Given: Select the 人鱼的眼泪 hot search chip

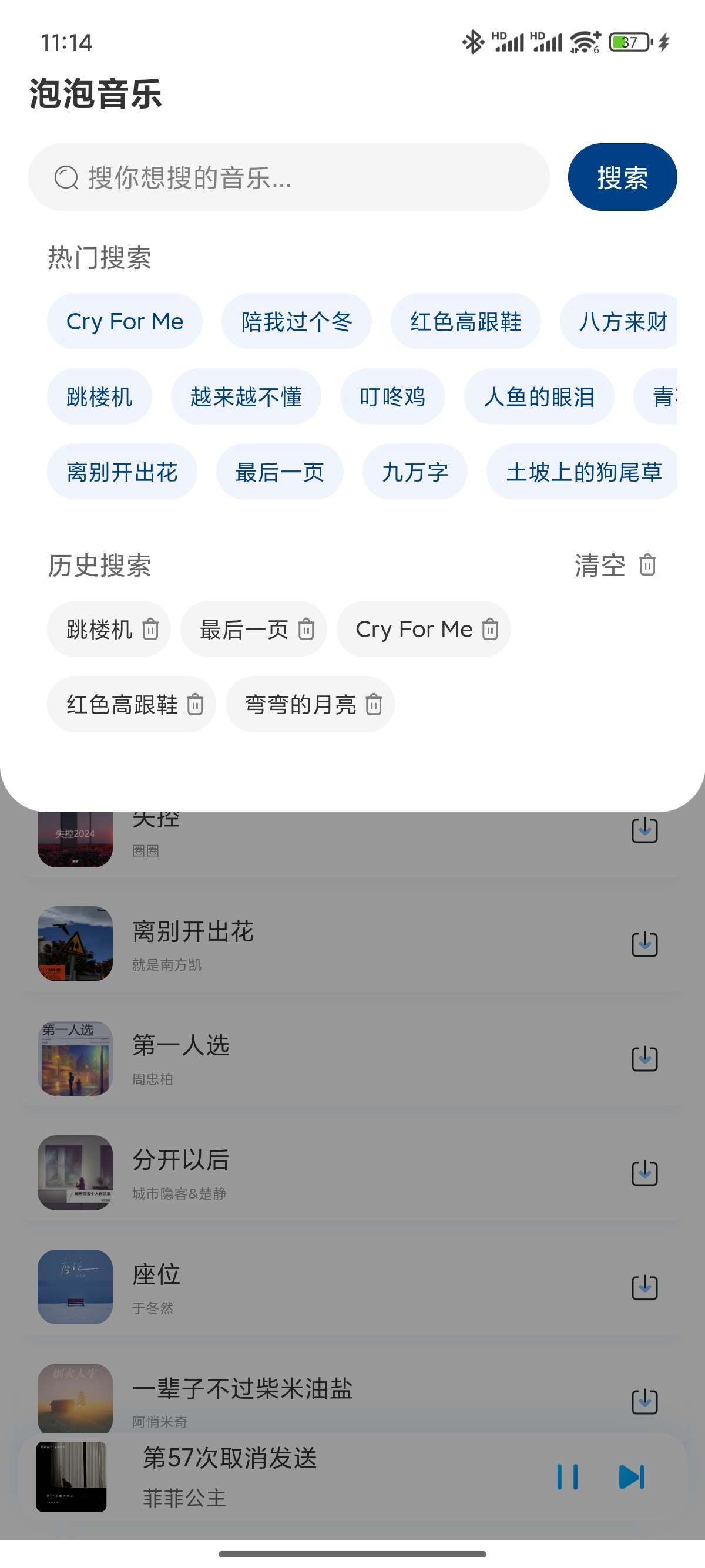Looking at the screenshot, I should [x=539, y=397].
